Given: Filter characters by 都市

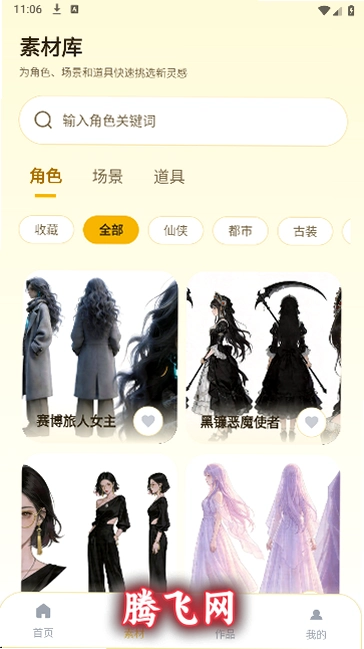Looking at the screenshot, I should point(240,231).
